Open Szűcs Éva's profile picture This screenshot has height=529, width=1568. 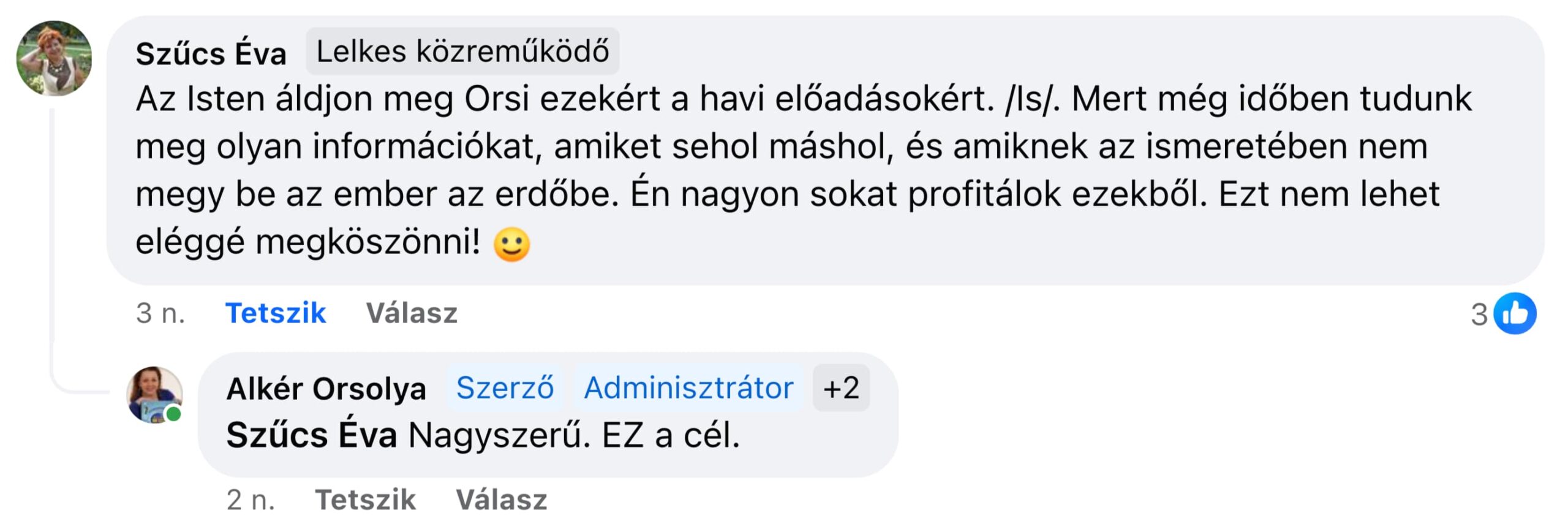point(54,58)
